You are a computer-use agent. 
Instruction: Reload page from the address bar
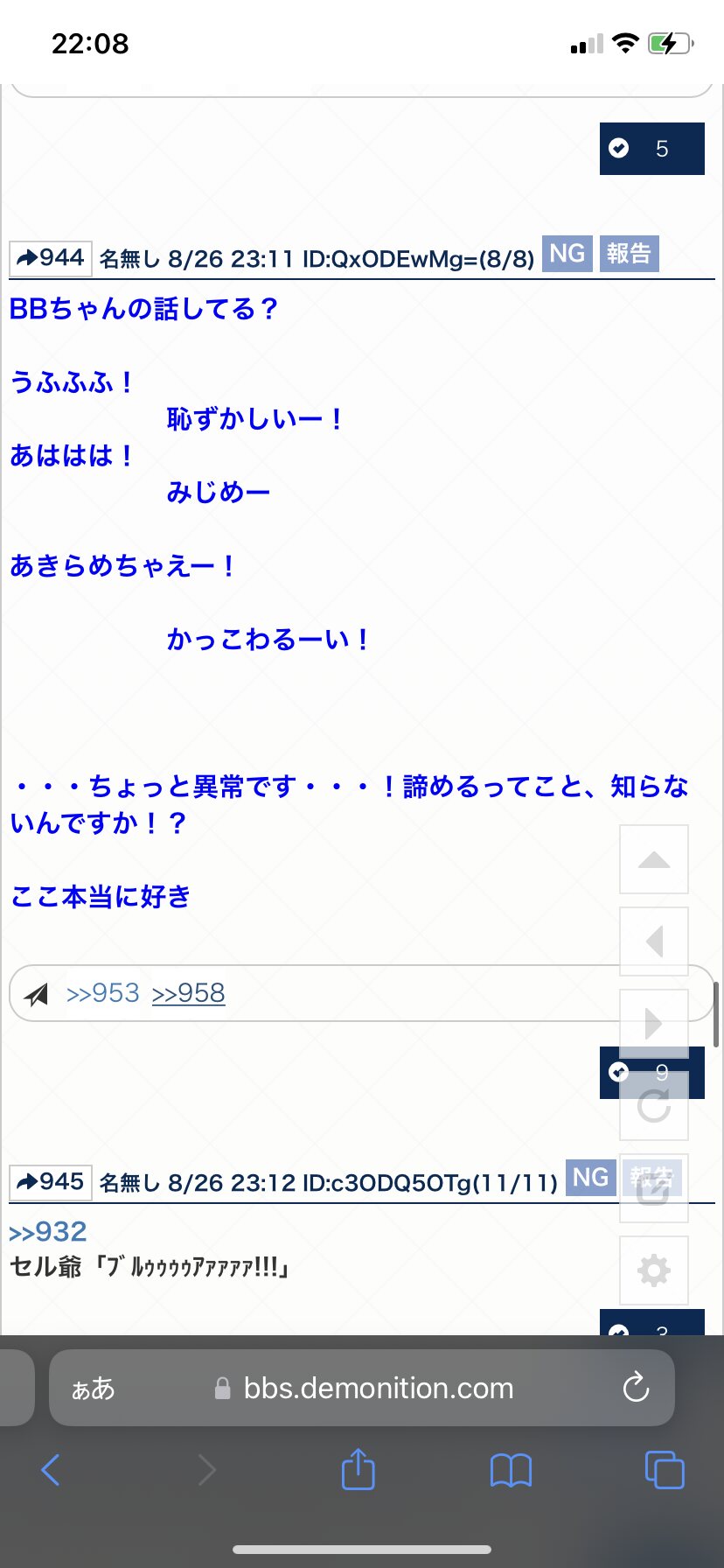pos(636,1387)
